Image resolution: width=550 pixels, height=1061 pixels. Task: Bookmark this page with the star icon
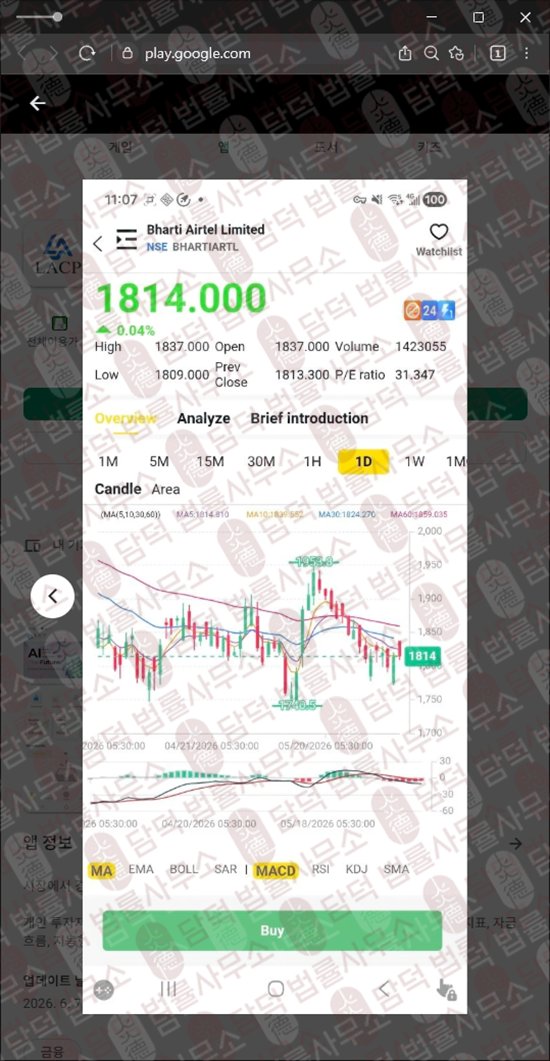coord(457,53)
